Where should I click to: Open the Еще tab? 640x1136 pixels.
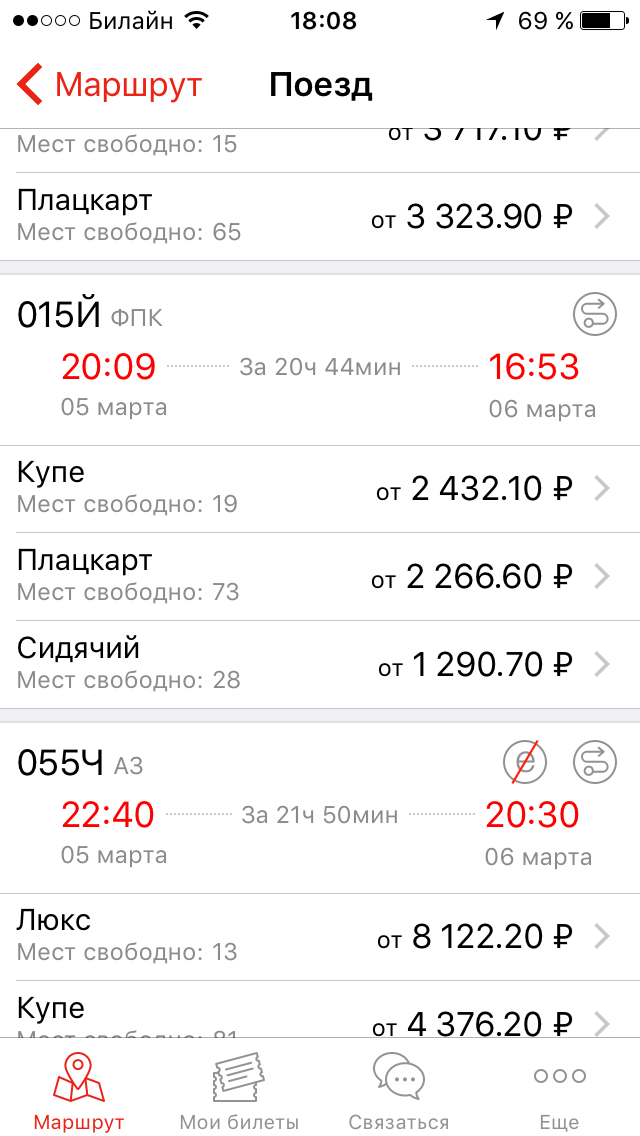point(559,1090)
